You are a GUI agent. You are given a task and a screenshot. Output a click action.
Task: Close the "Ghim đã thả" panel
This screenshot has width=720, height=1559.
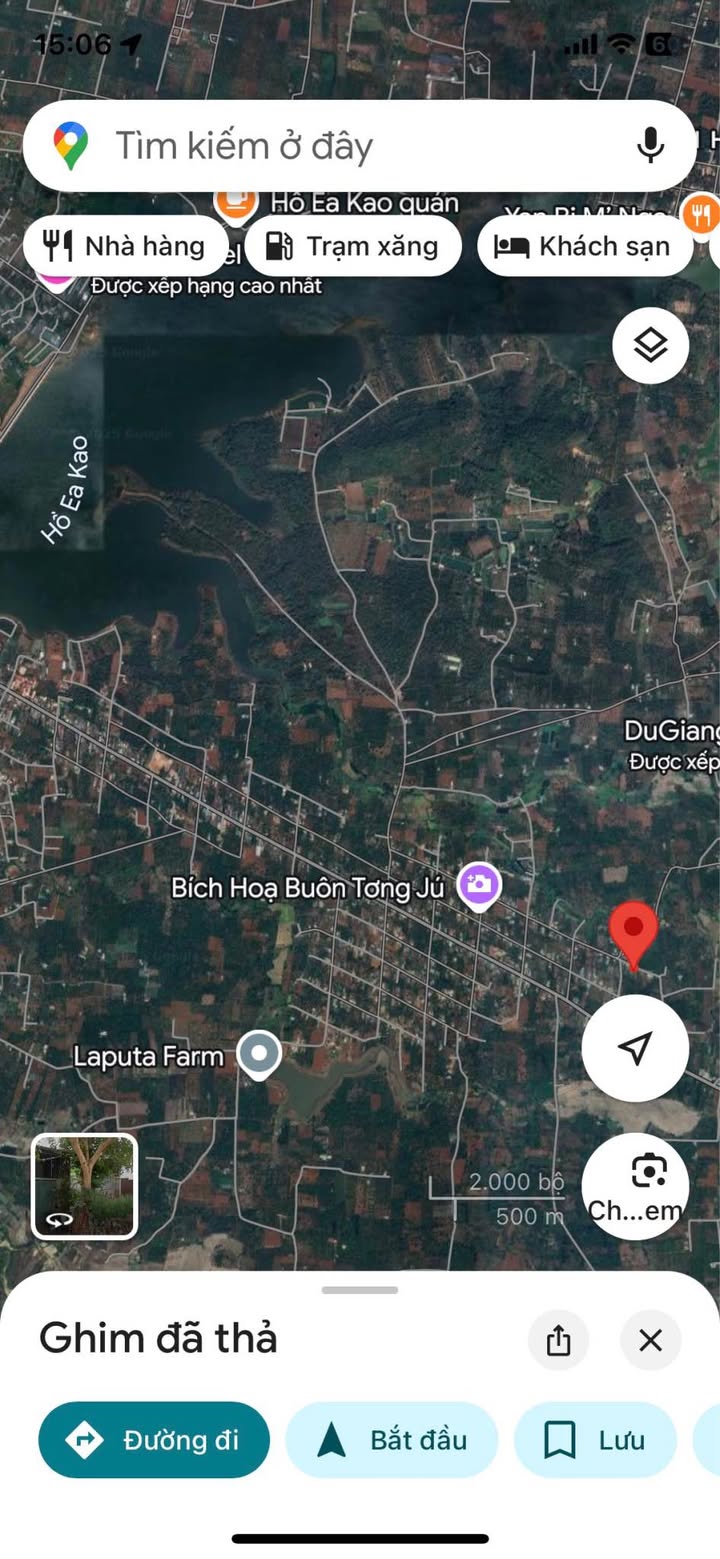650,1340
